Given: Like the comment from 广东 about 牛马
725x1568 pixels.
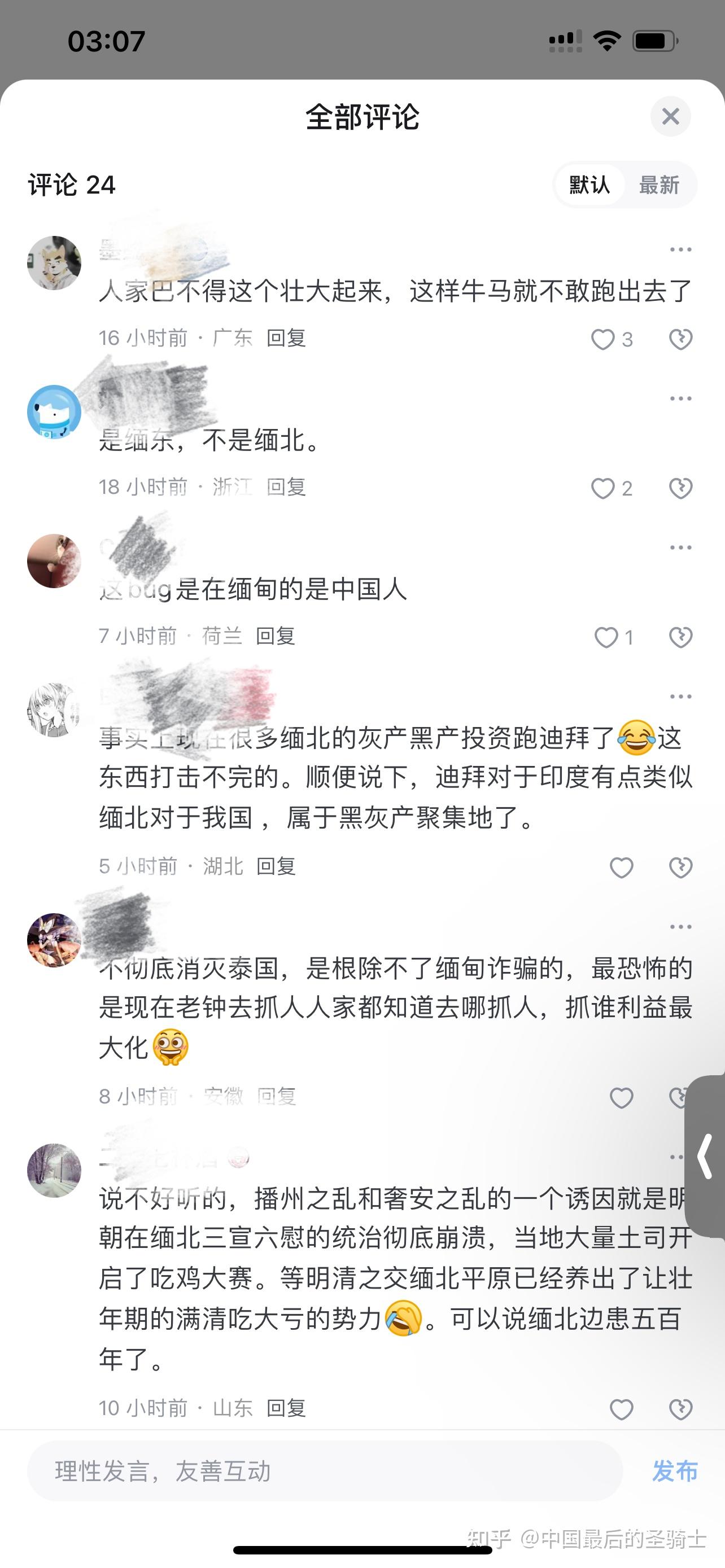Looking at the screenshot, I should click(x=603, y=339).
